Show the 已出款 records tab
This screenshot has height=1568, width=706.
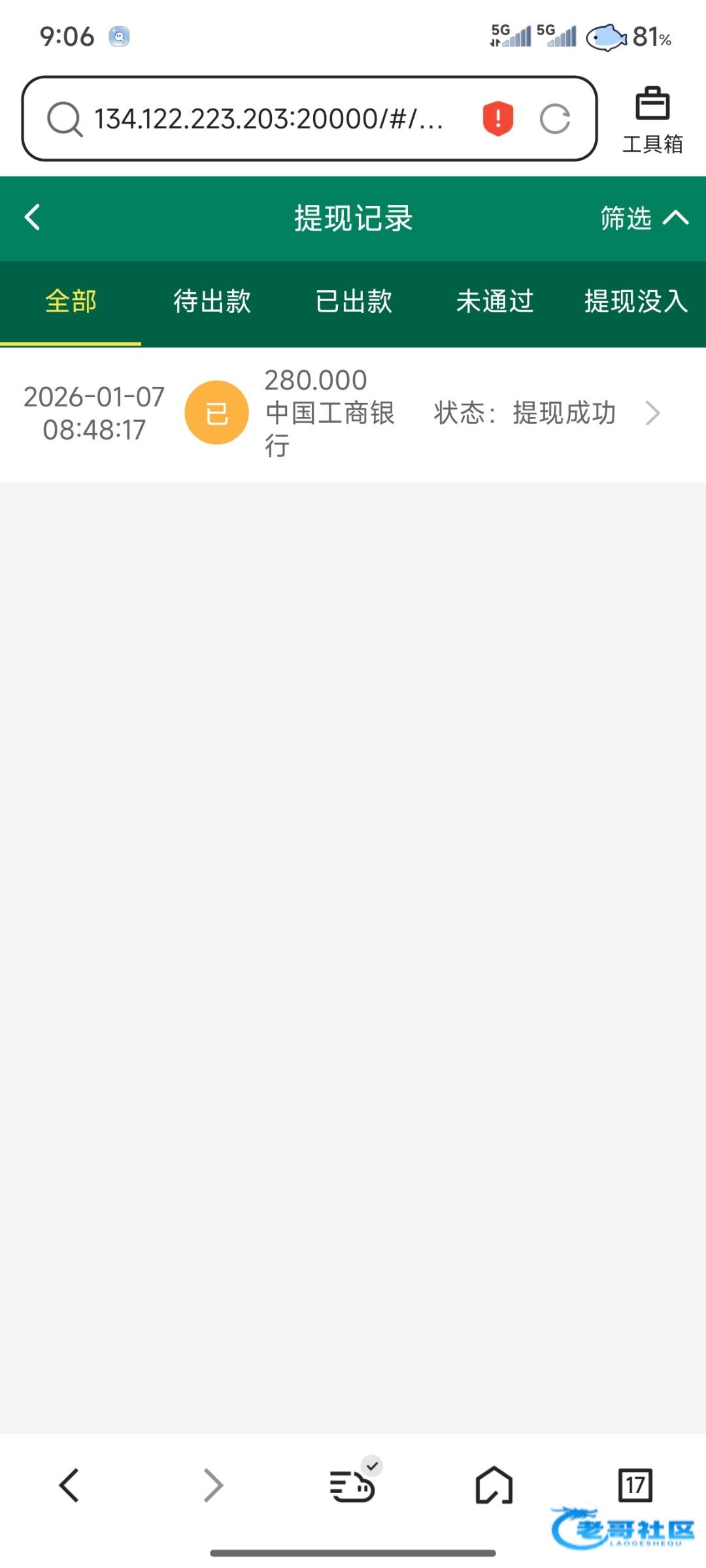[354, 302]
